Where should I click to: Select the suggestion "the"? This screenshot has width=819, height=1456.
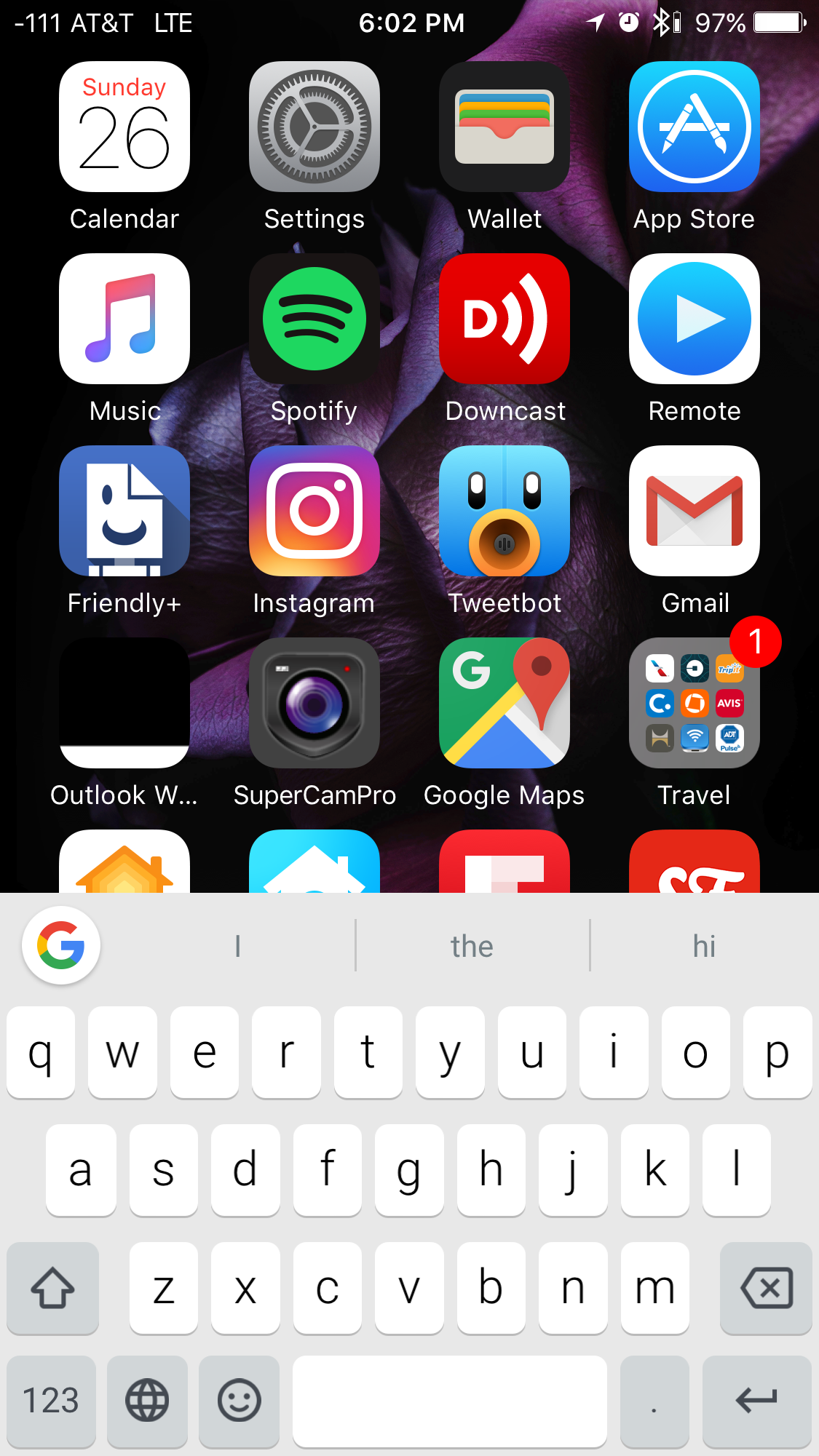tap(472, 946)
